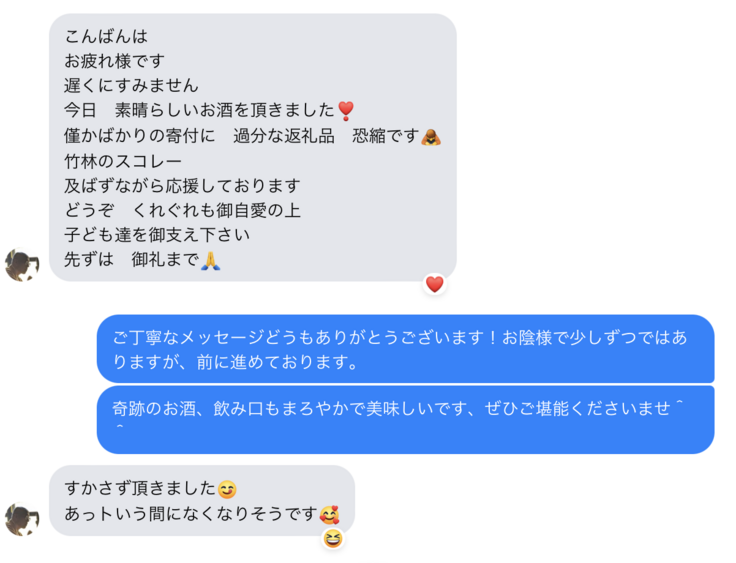Open the sender's avatar beside 先ずは 御礼まで

pyautogui.click(x=22, y=265)
